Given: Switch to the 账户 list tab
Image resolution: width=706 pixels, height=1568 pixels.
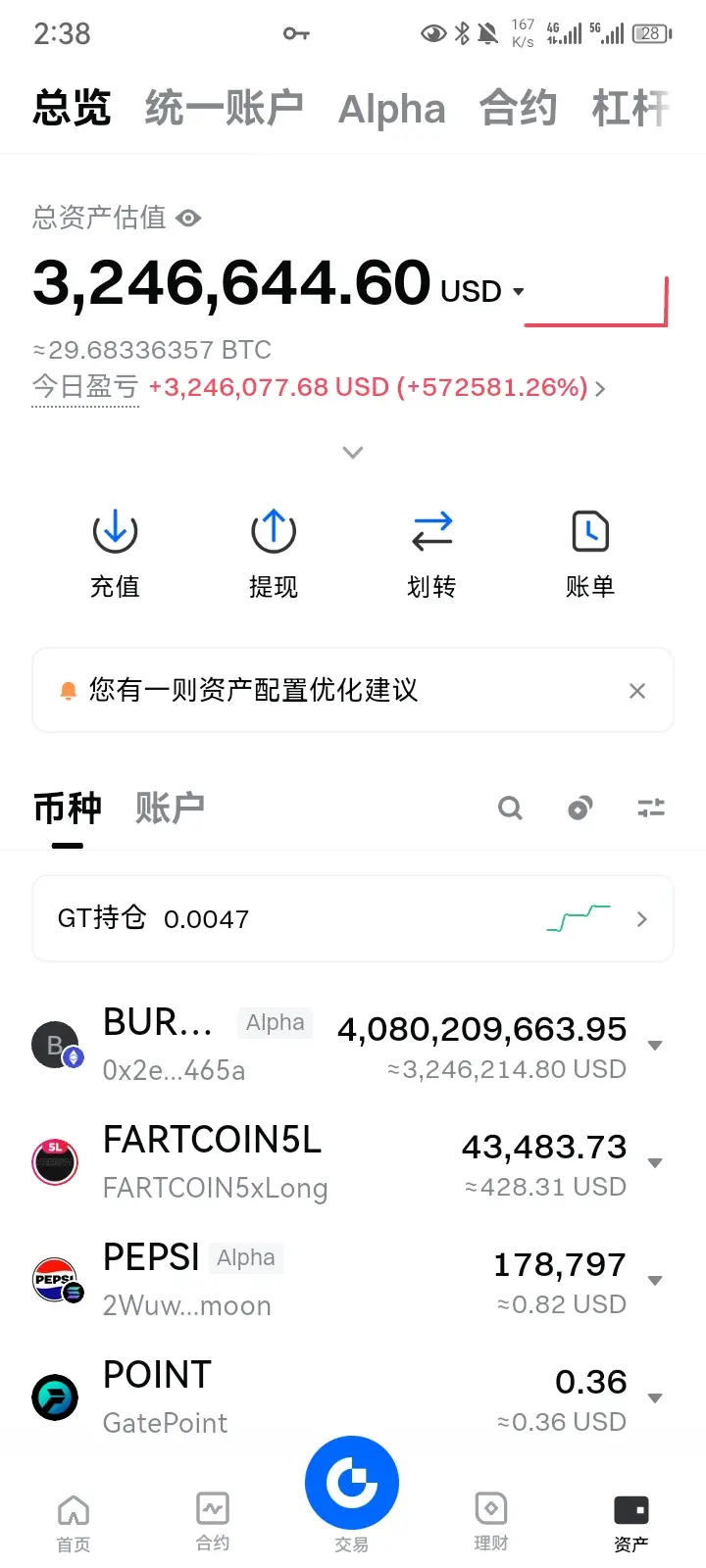Looking at the screenshot, I should (170, 808).
